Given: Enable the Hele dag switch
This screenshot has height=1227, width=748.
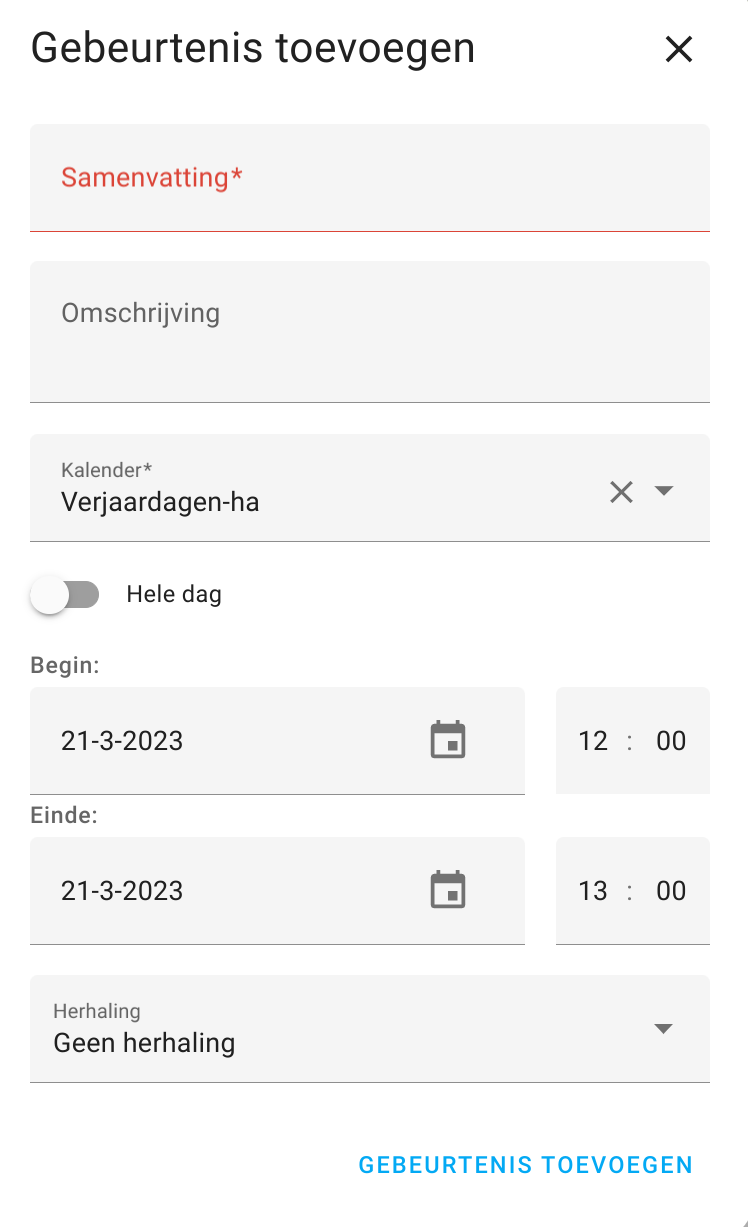Looking at the screenshot, I should click(x=65, y=595).
